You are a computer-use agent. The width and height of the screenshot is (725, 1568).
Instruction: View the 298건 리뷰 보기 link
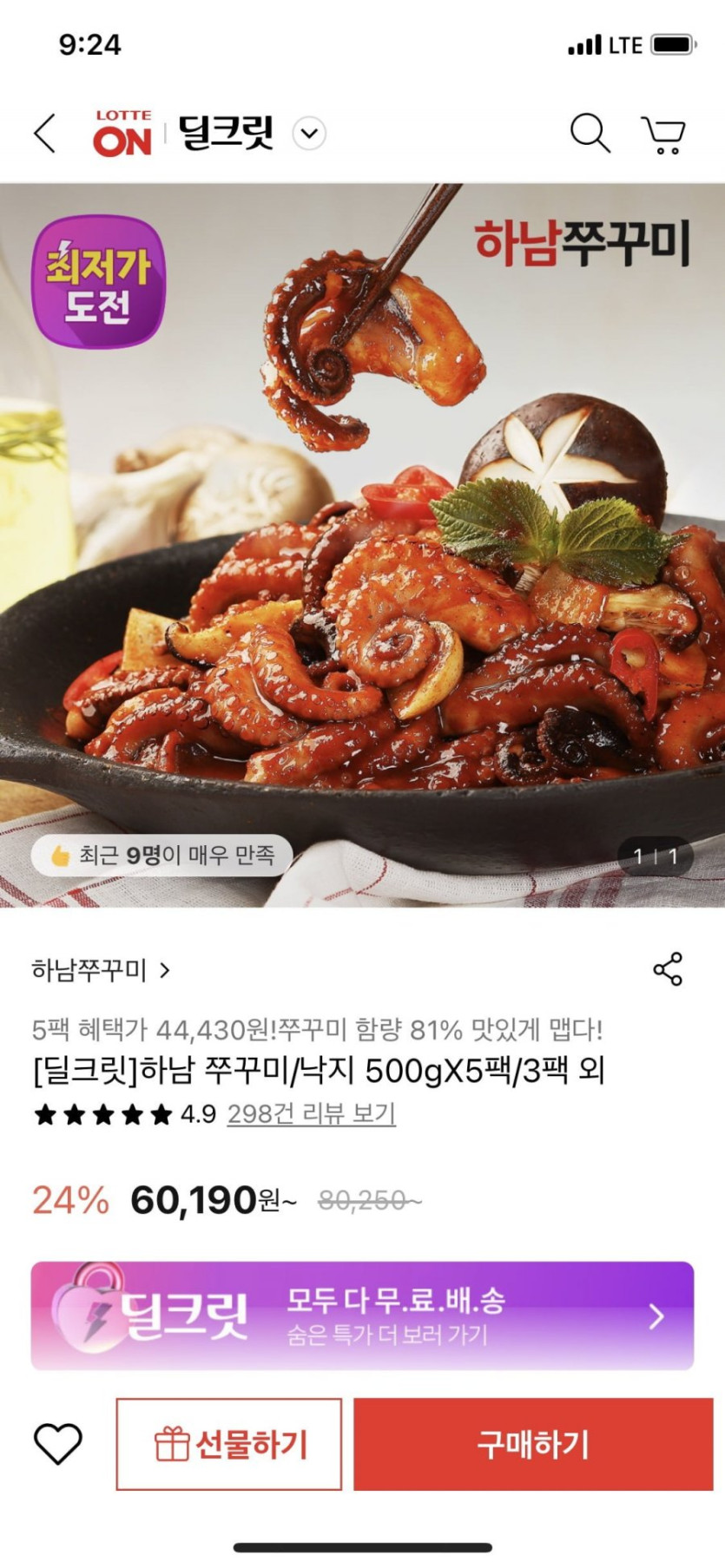click(311, 1113)
